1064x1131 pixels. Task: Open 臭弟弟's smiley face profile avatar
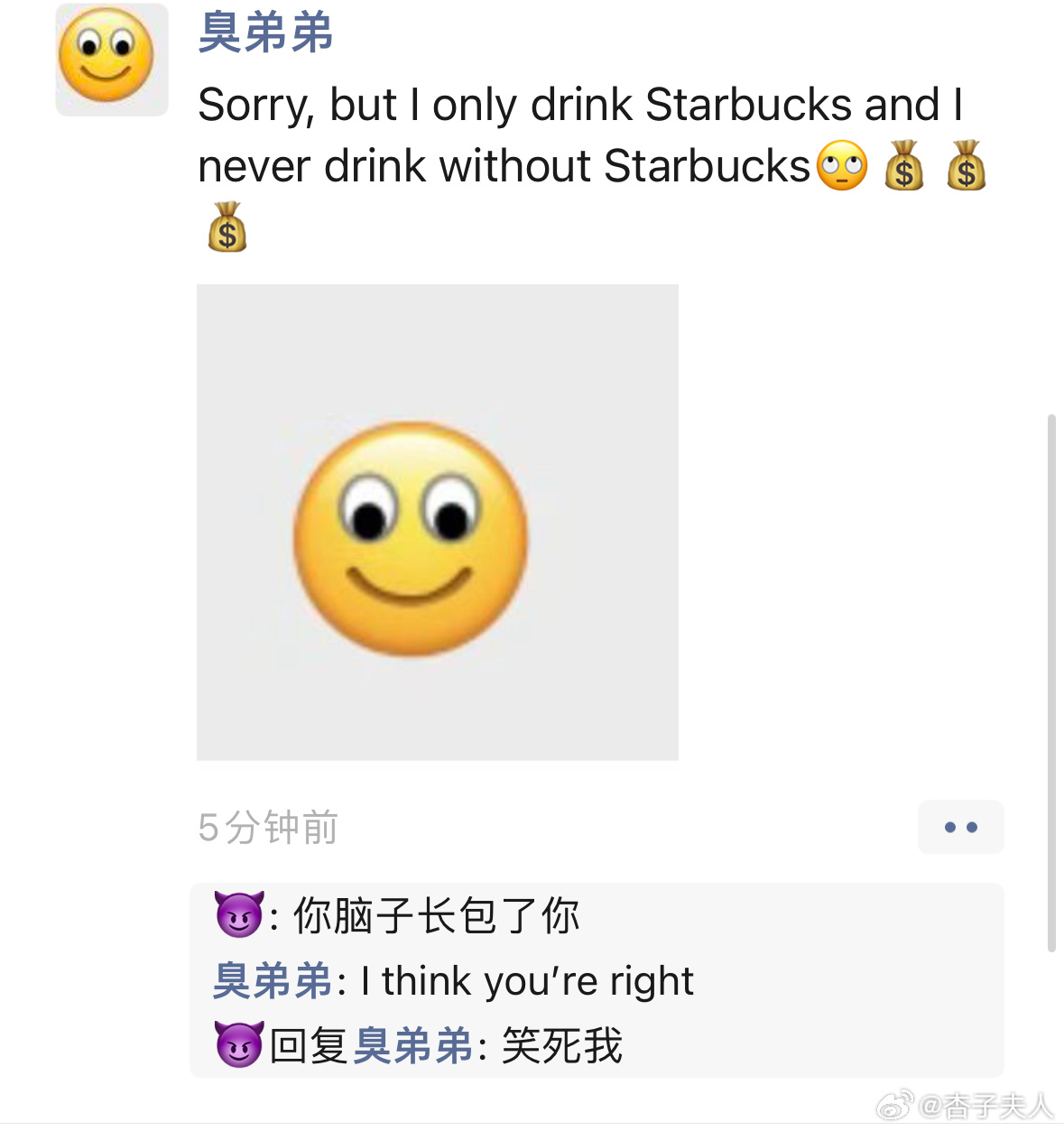click(111, 60)
